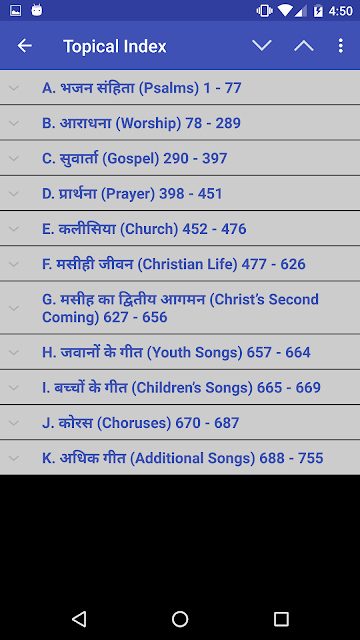Image resolution: width=360 pixels, height=640 pixels.
Task: Go back using the toolbar arrow
Action: pyautogui.click(x=24, y=46)
